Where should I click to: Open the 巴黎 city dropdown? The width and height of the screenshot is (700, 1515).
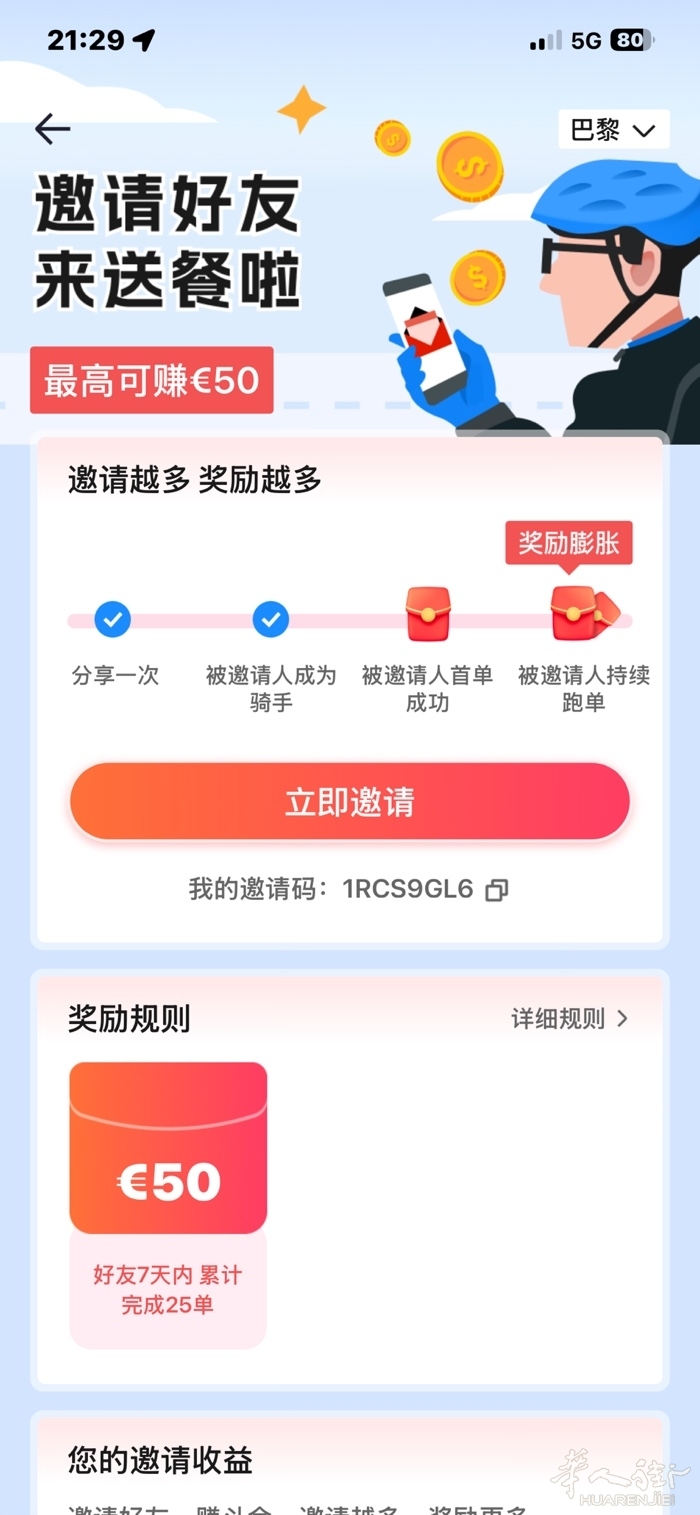tap(613, 130)
